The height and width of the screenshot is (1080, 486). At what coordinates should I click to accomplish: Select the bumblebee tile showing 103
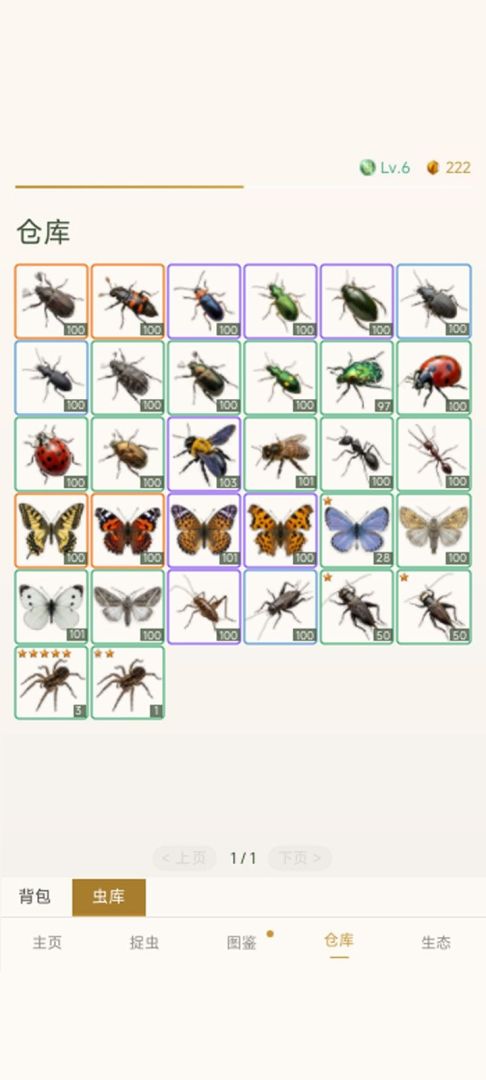[204, 453]
